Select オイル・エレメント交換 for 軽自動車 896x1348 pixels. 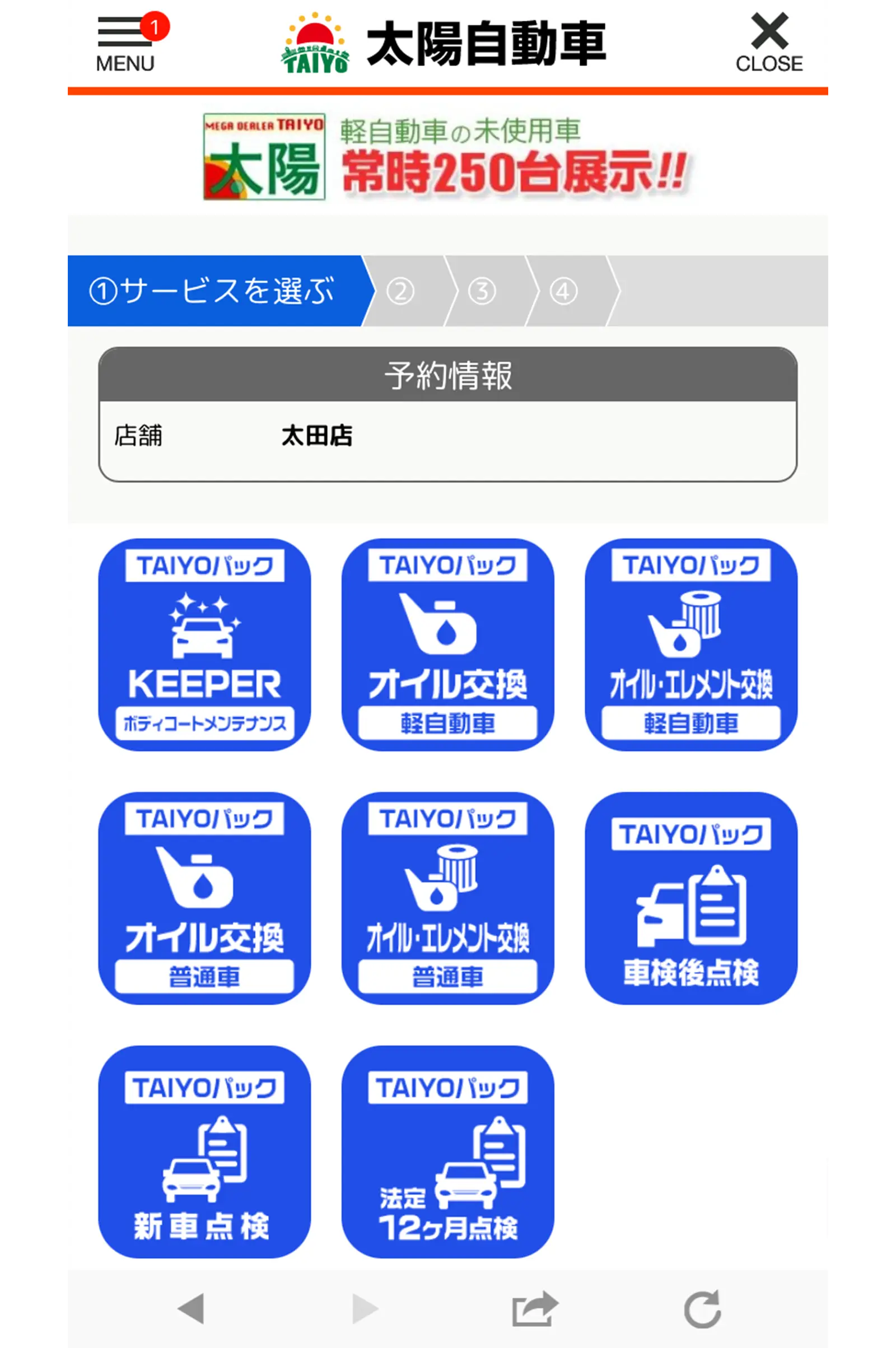[x=690, y=644]
